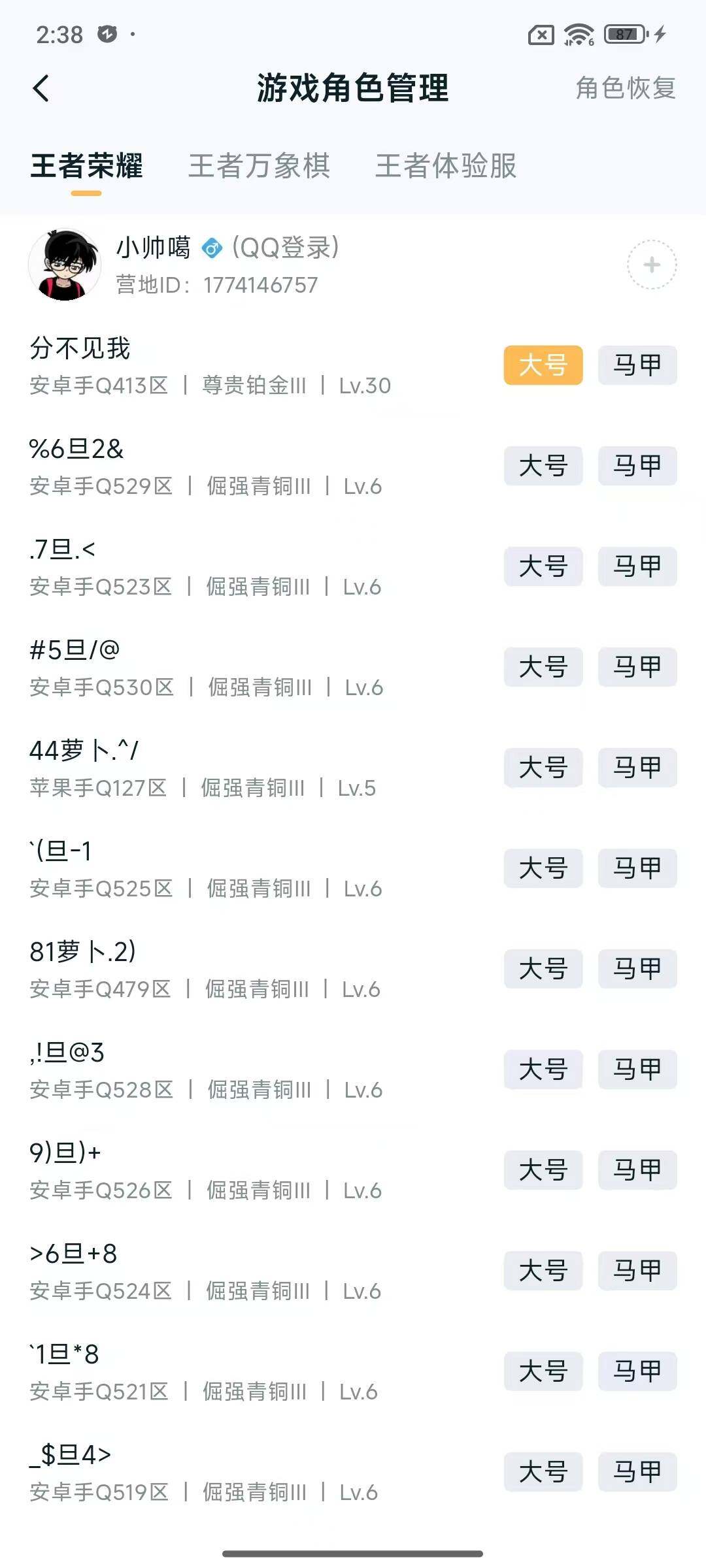
Task: Toggle 马甲 for character 分不见我
Action: click(x=637, y=366)
